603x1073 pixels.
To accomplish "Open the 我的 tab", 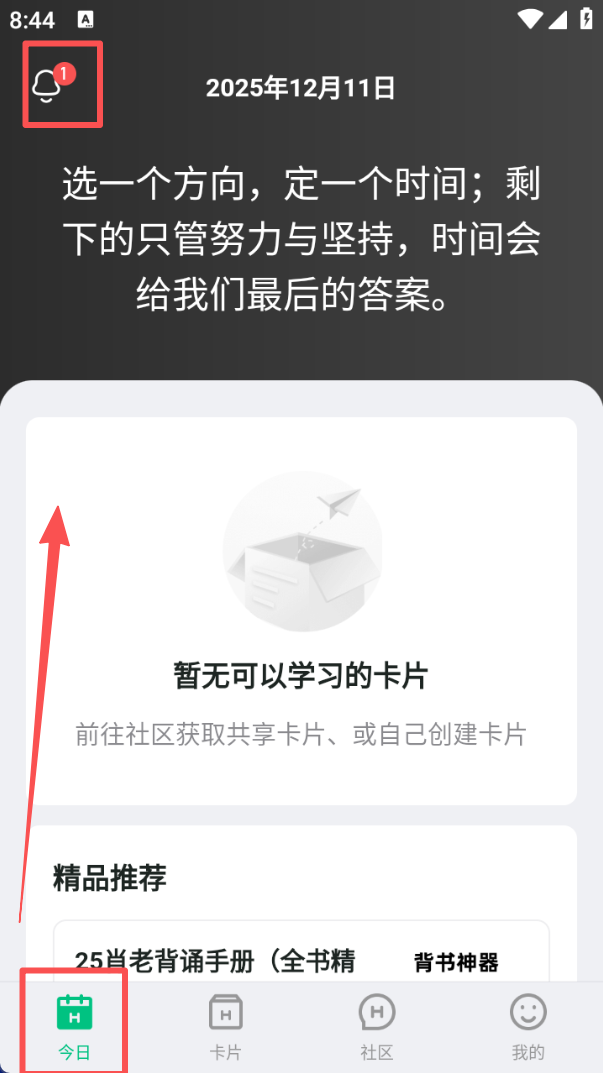I will [x=528, y=1023].
